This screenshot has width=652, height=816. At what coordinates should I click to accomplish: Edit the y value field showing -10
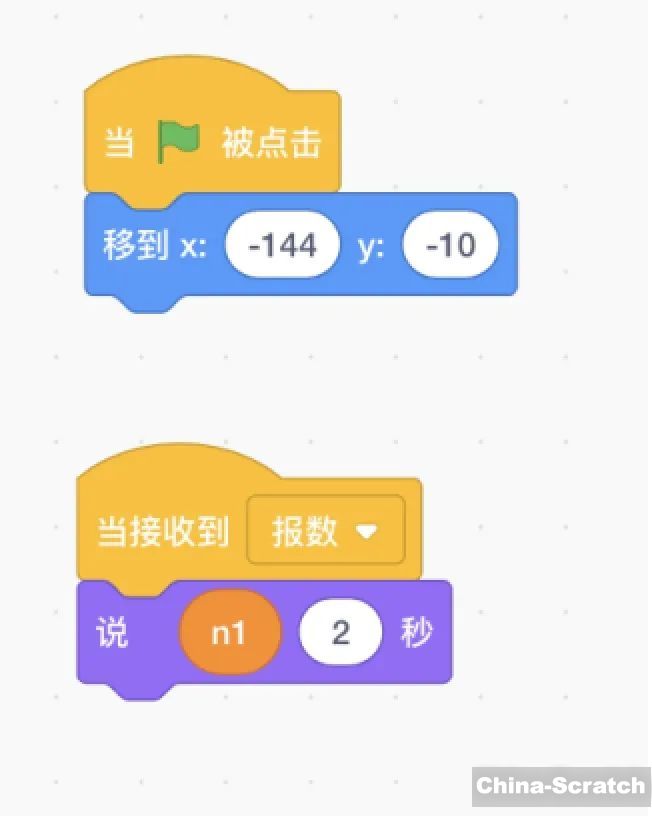pyautogui.click(x=451, y=245)
